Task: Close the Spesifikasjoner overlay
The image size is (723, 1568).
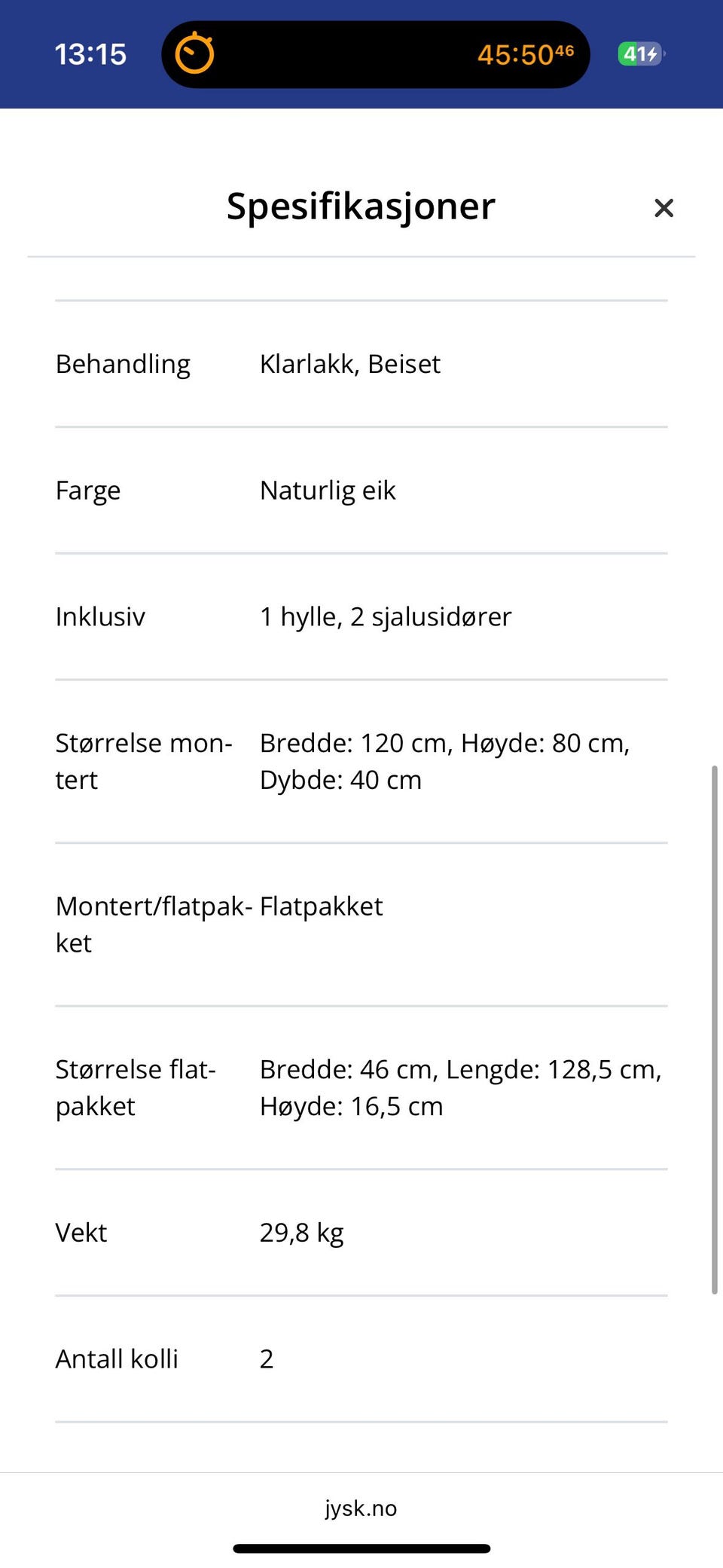Action: [664, 208]
